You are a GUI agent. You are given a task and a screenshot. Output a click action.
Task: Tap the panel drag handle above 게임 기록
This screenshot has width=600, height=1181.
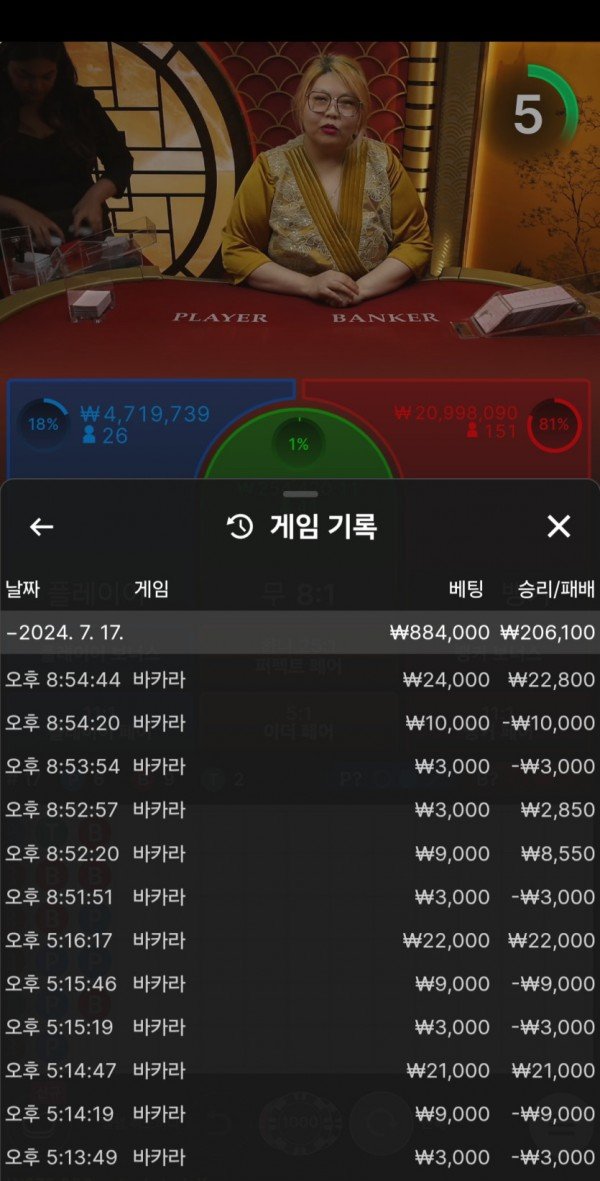300,494
